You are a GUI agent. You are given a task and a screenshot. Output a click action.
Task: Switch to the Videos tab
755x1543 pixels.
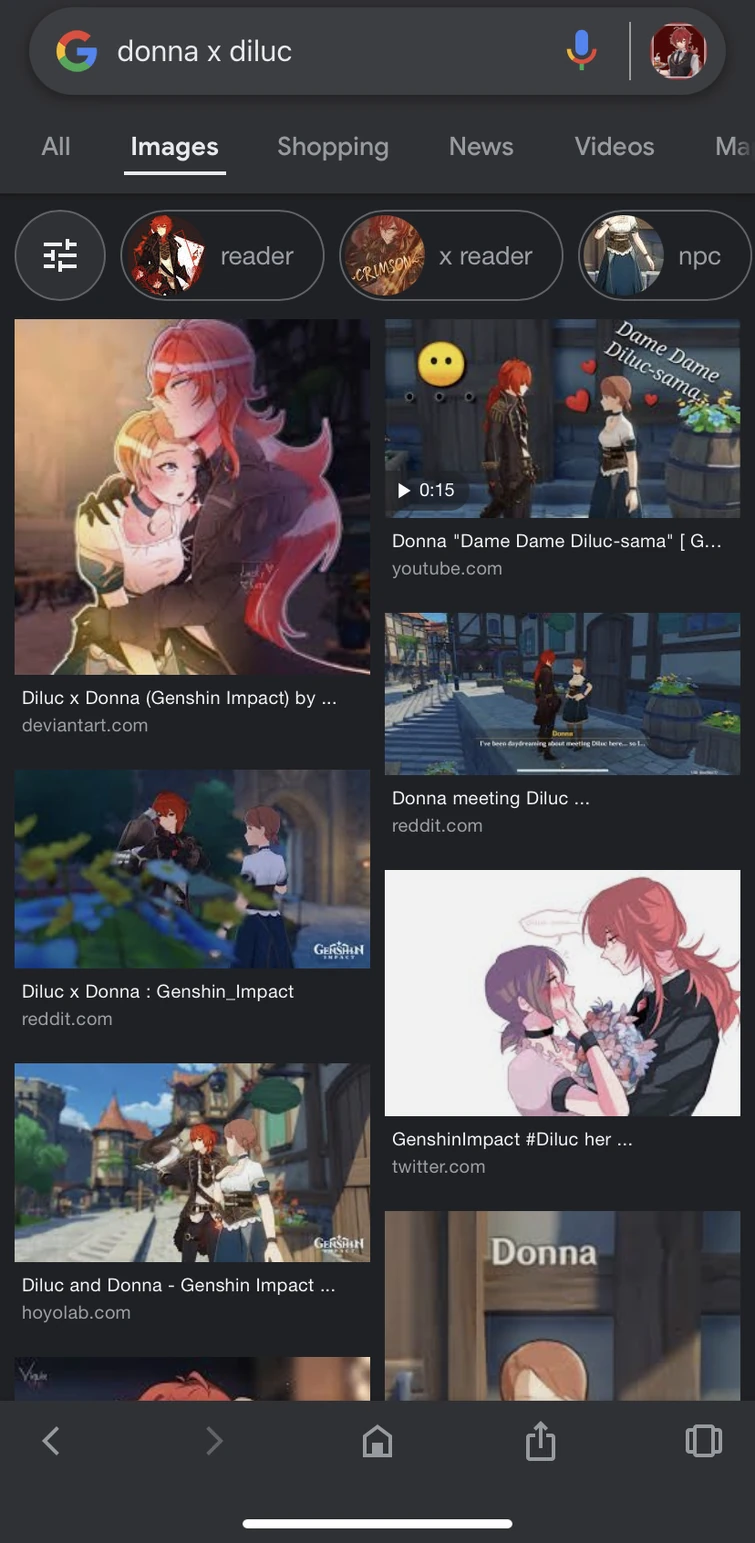(x=614, y=146)
